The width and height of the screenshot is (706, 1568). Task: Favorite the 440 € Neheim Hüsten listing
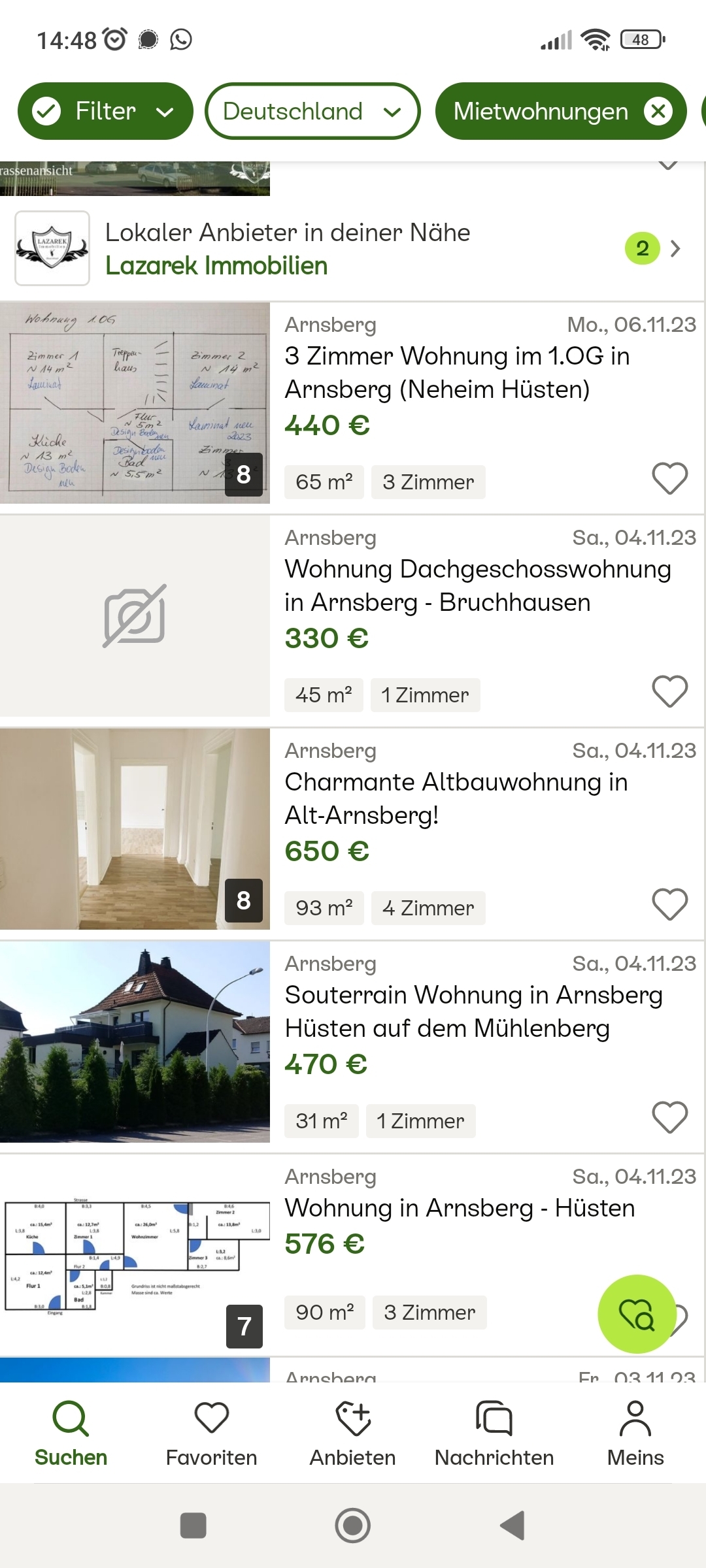[670, 478]
